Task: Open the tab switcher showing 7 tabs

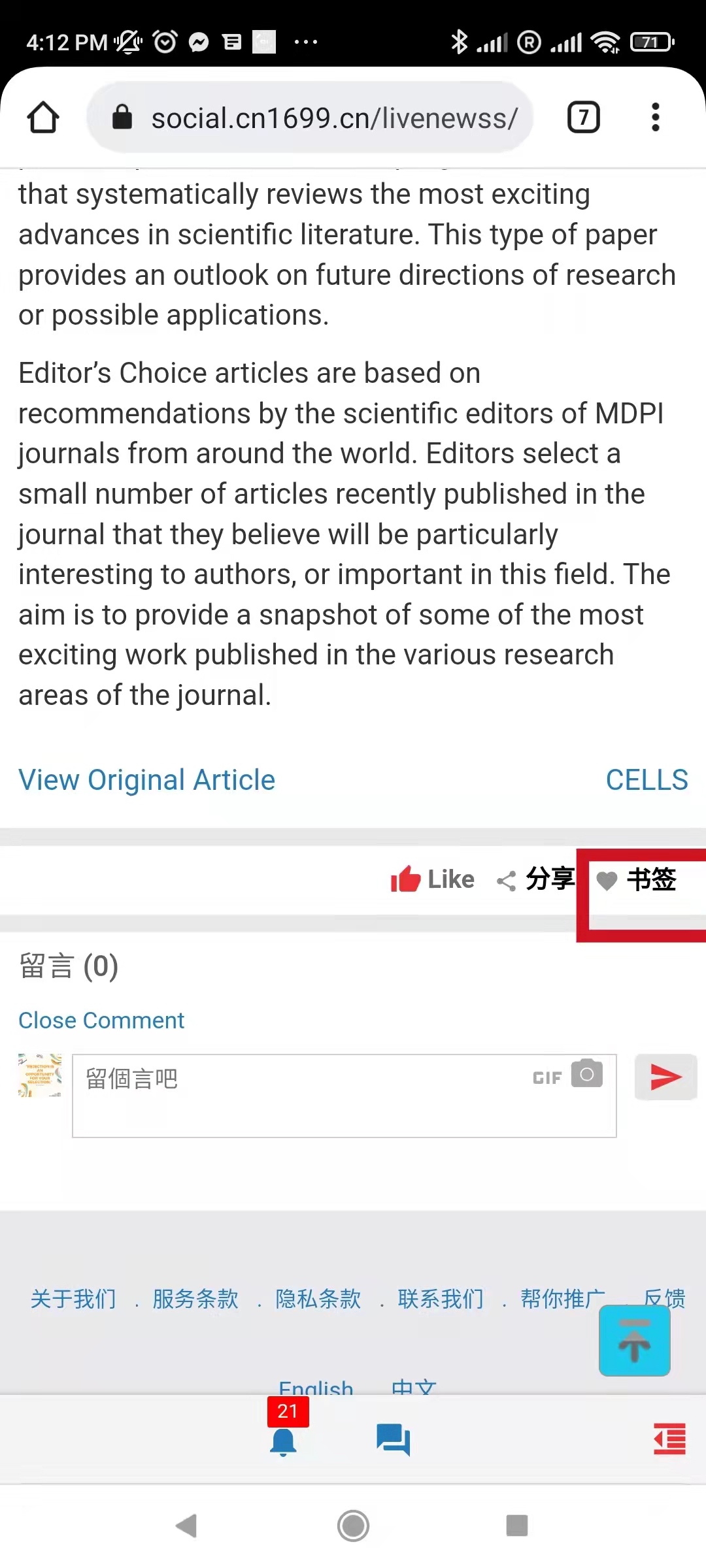Action: pos(583,118)
